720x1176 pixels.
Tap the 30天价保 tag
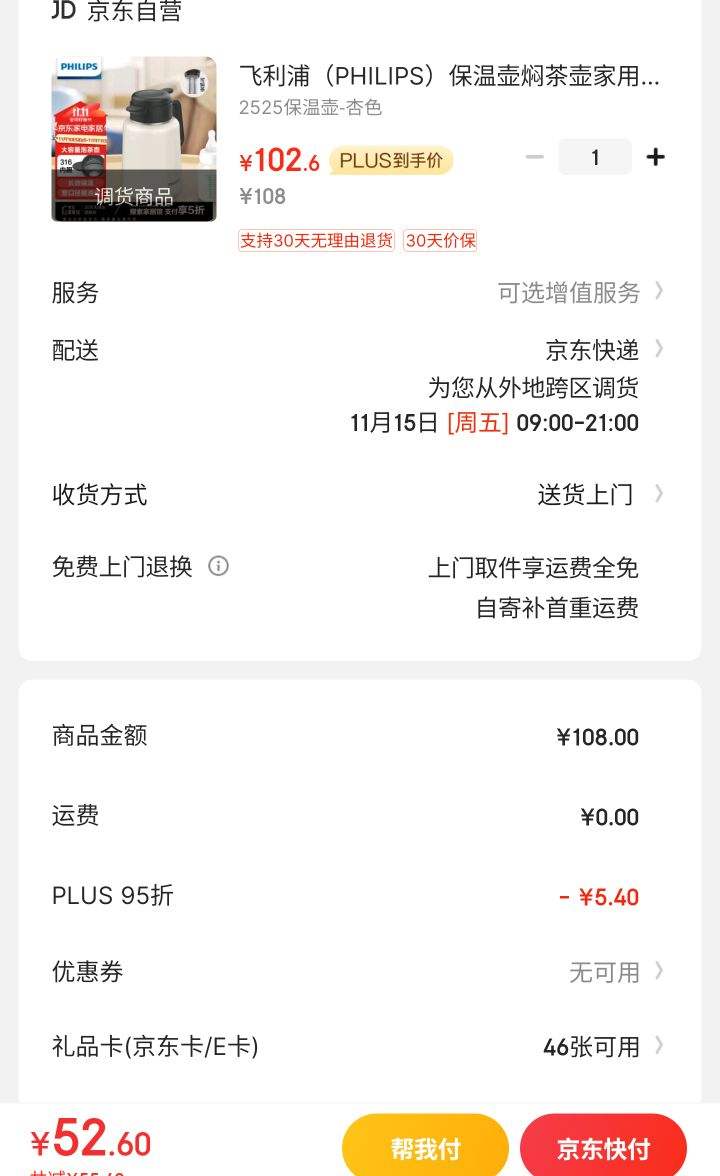[439, 240]
